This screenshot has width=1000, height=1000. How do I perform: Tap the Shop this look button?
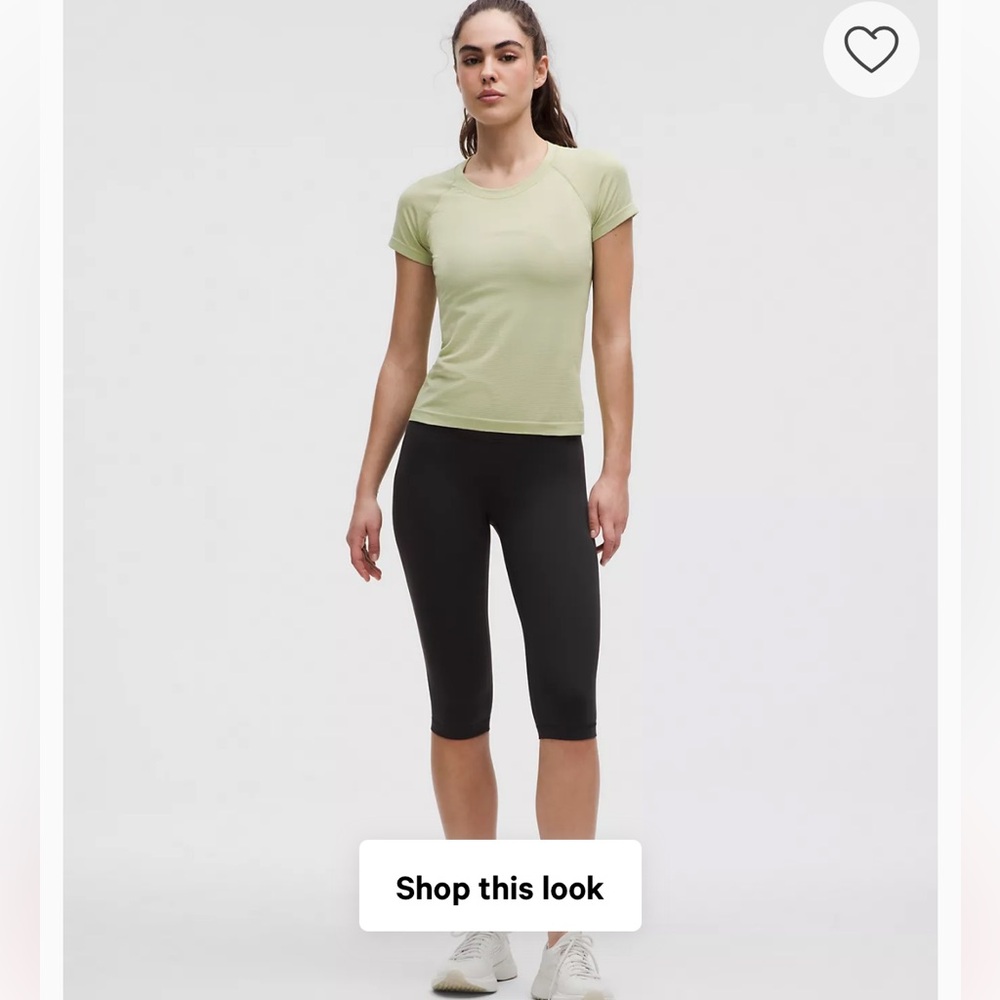coord(500,886)
